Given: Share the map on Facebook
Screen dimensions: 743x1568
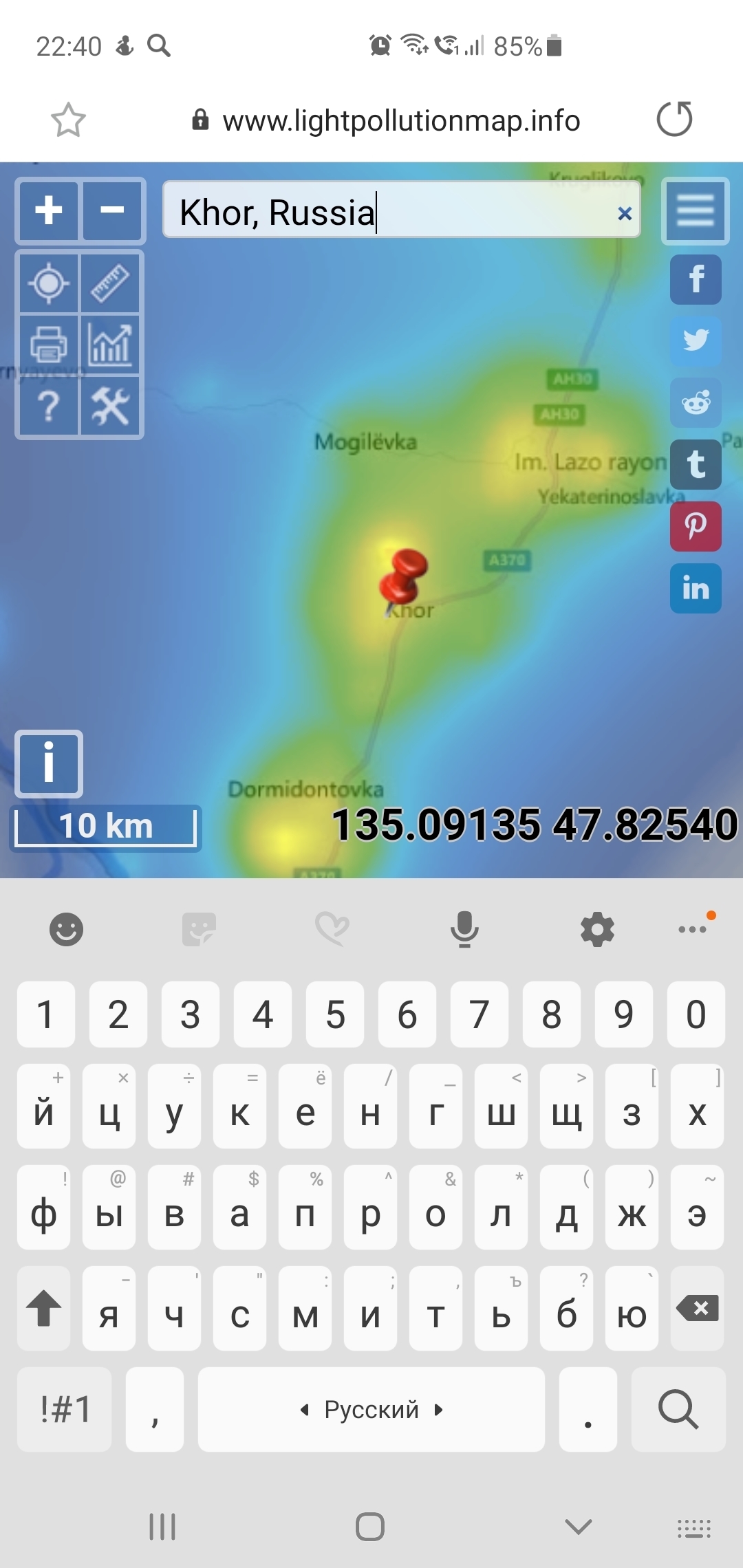Looking at the screenshot, I should (696, 280).
